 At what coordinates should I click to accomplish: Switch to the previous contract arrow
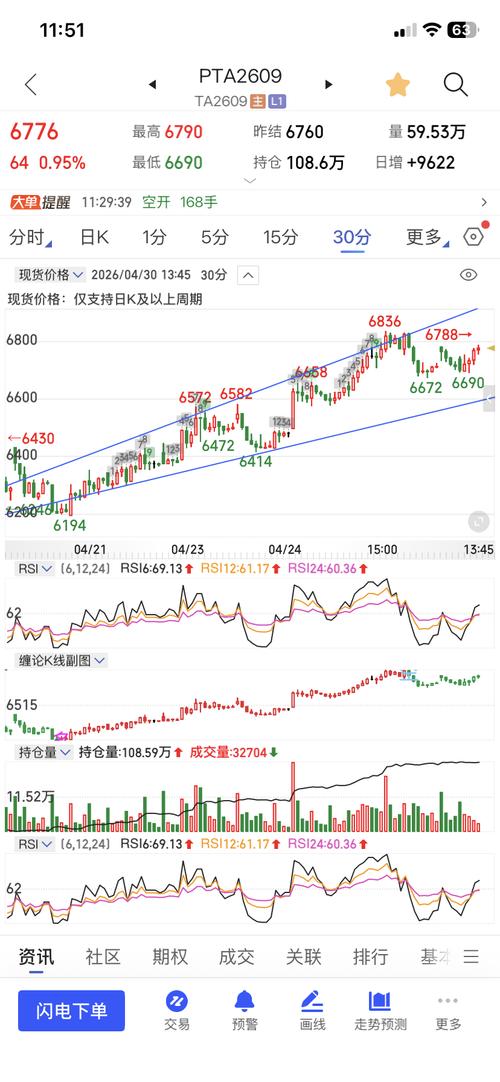(152, 84)
